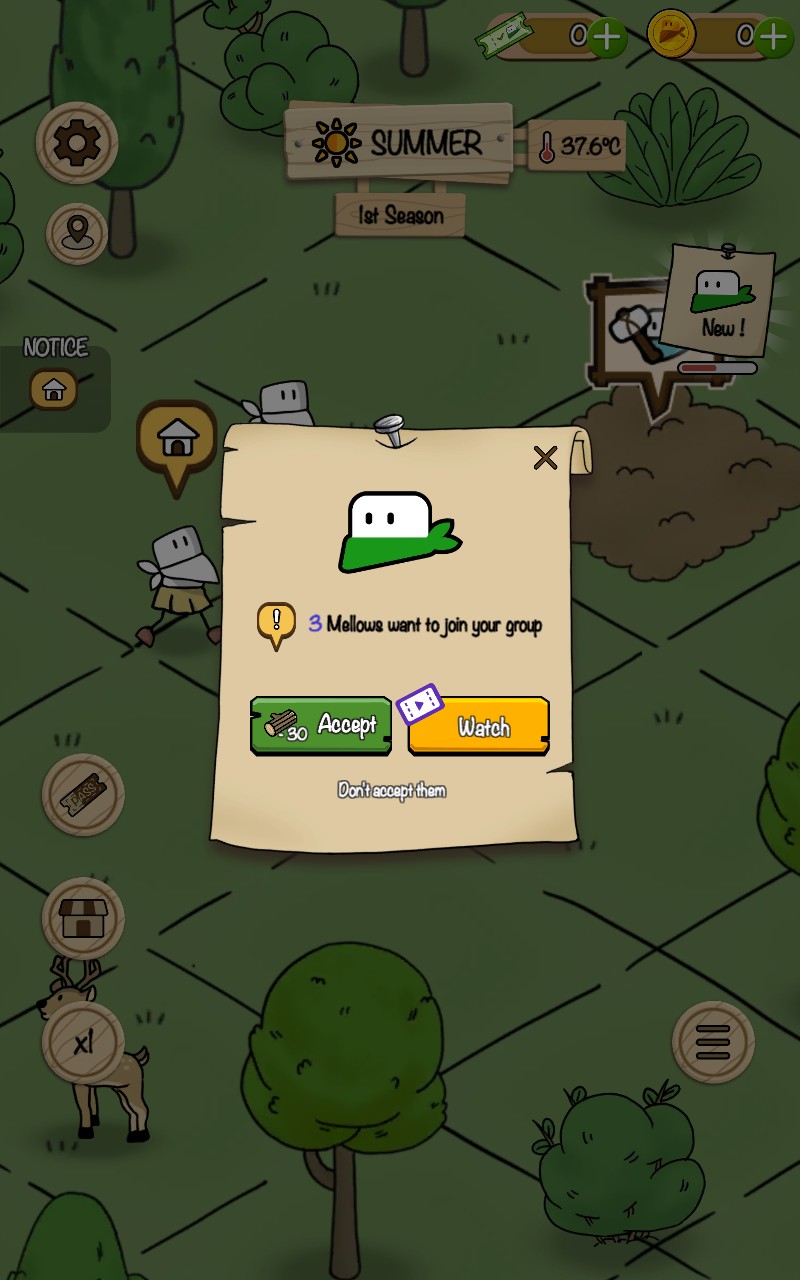Choose Don't accept them
This screenshot has height=1280, width=800.
(392, 790)
